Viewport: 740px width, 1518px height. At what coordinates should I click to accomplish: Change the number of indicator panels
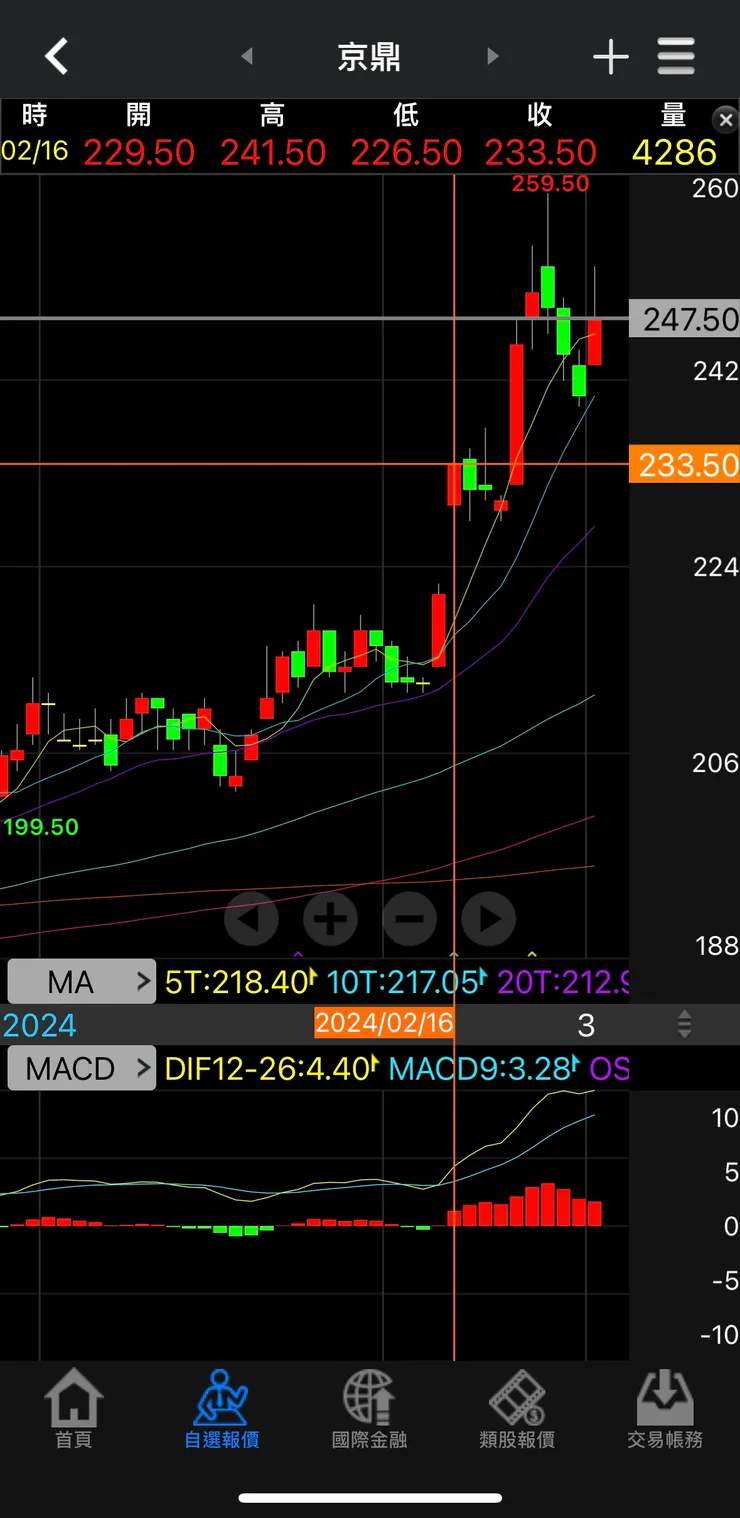coord(684,1025)
